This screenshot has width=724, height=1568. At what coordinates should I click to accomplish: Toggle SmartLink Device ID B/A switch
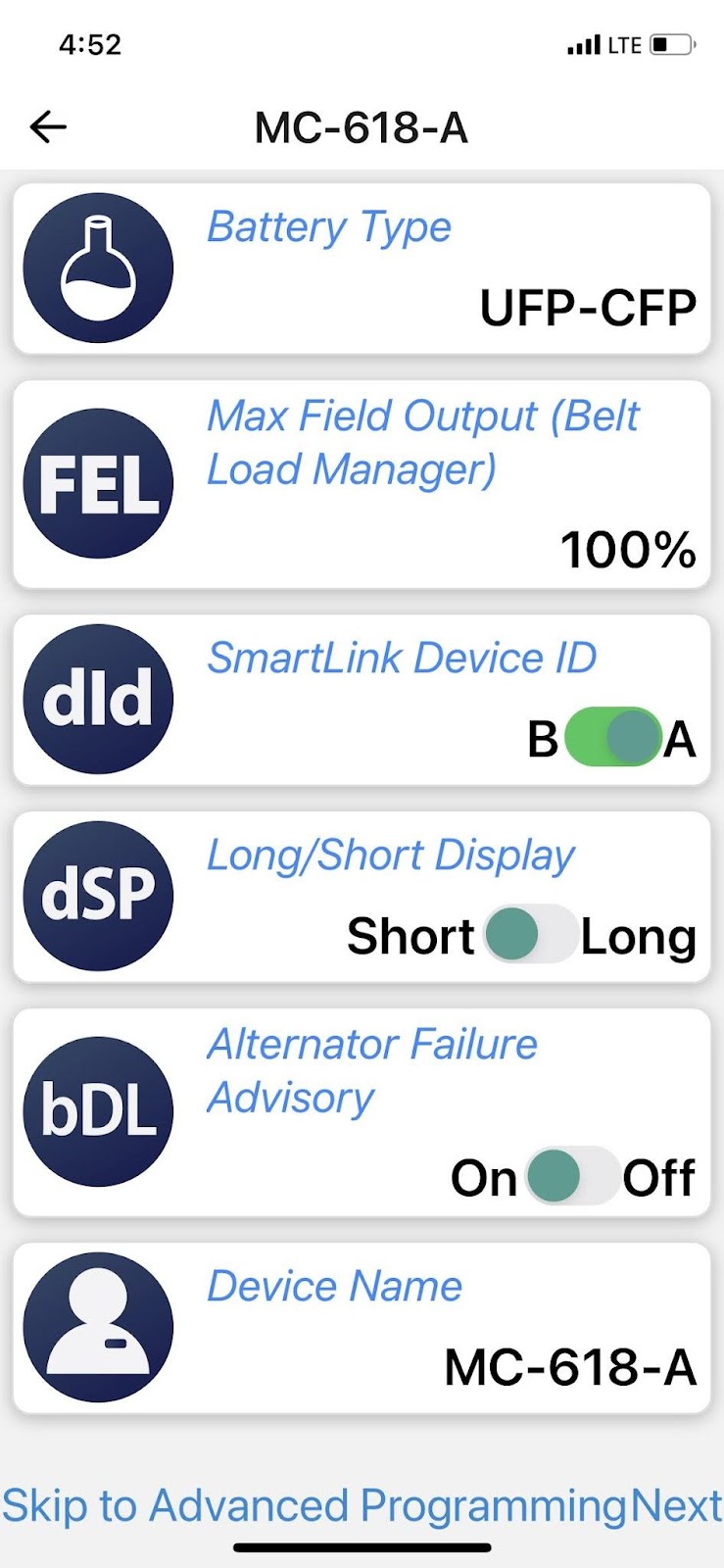coord(613,736)
